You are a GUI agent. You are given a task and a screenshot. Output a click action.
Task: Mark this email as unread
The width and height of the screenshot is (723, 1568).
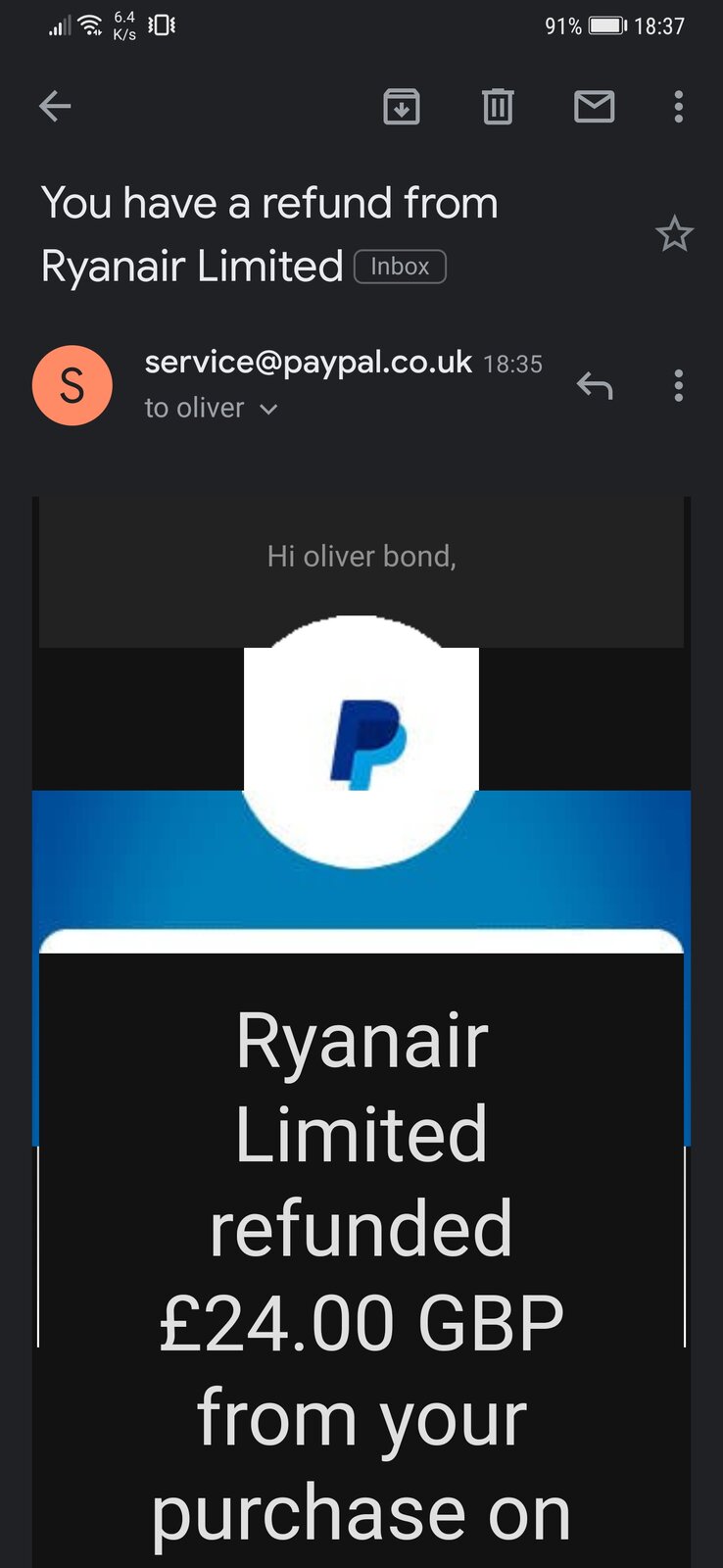click(x=594, y=106)
